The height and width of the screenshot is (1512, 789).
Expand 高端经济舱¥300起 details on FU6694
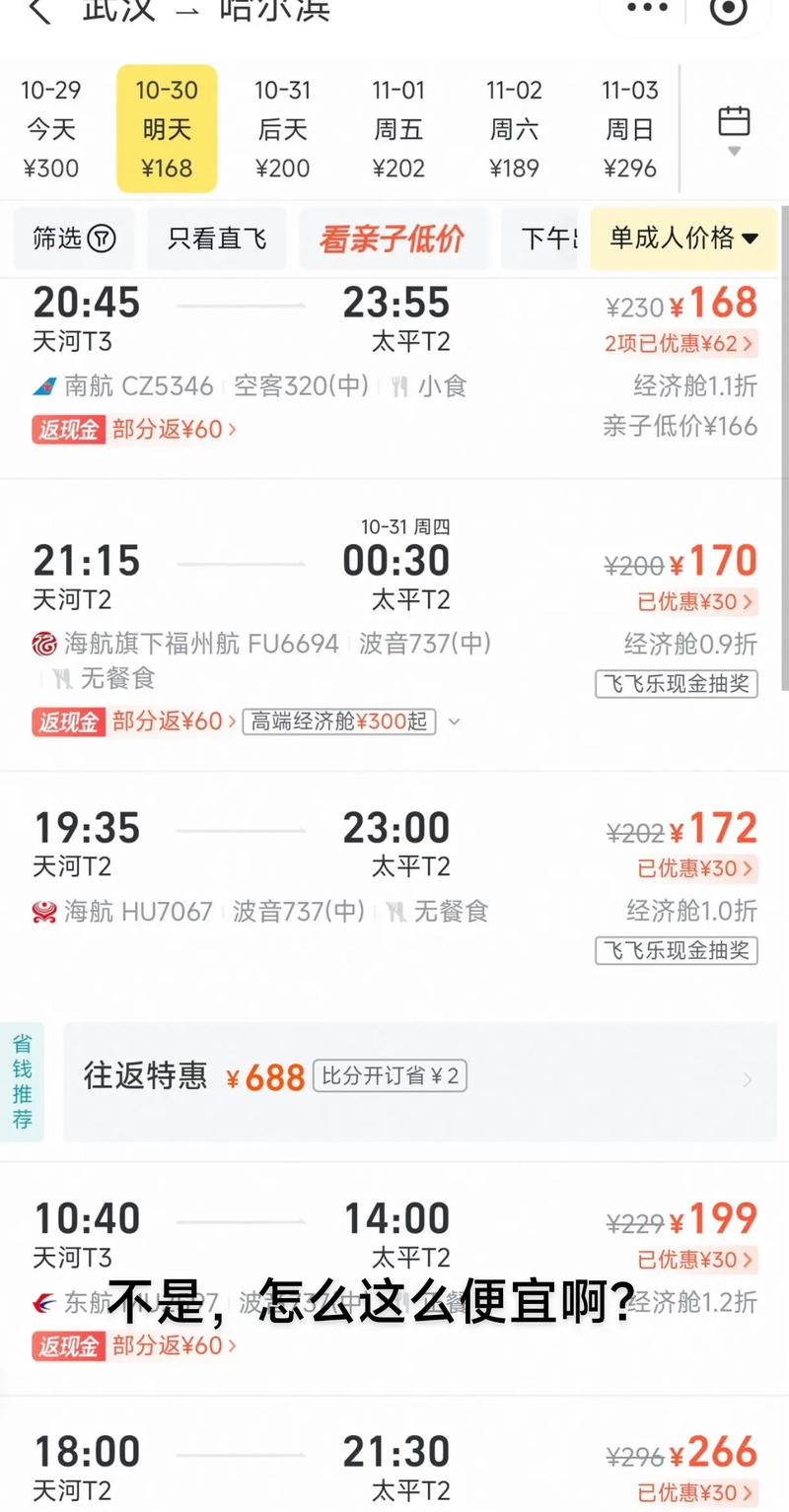point(338,722)
